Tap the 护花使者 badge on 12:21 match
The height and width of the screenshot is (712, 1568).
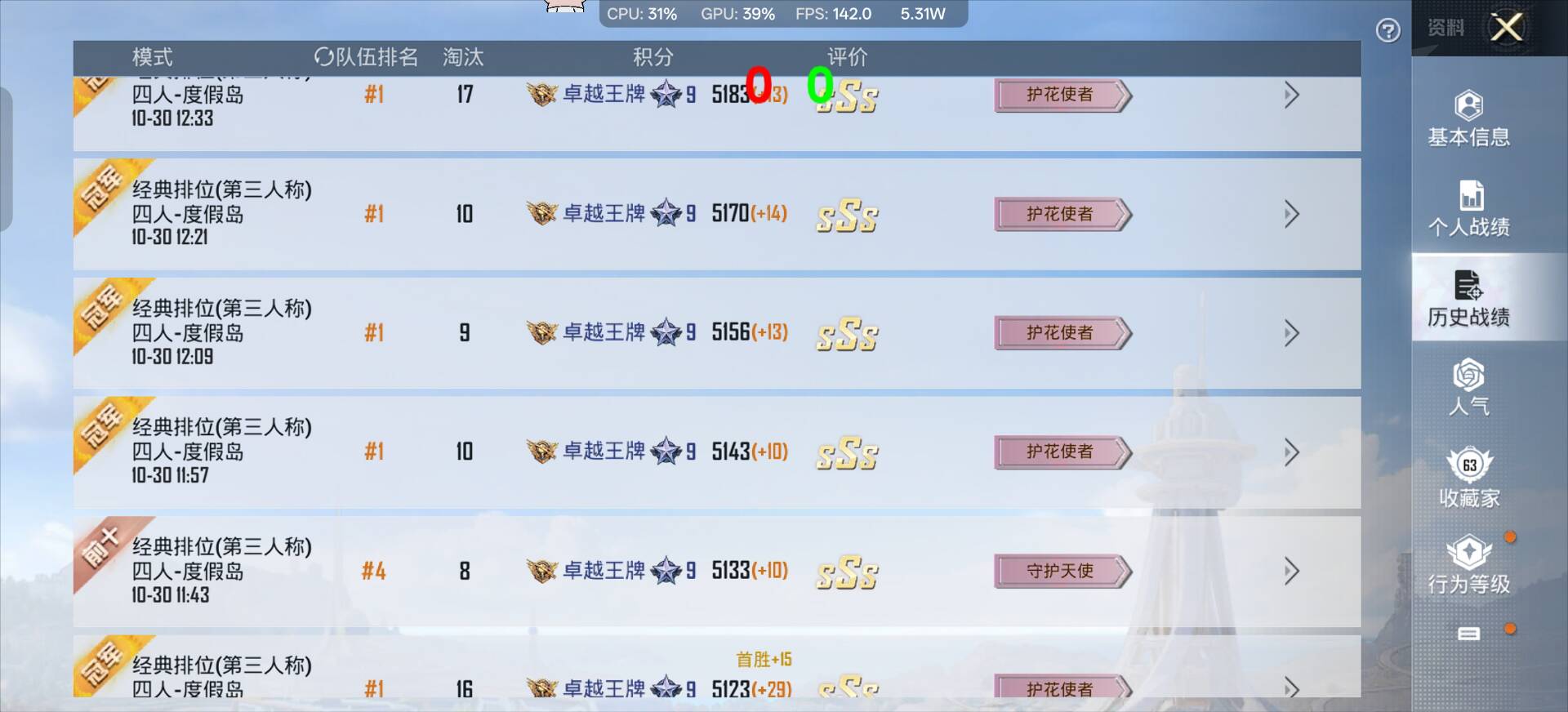pos(1061,215)
